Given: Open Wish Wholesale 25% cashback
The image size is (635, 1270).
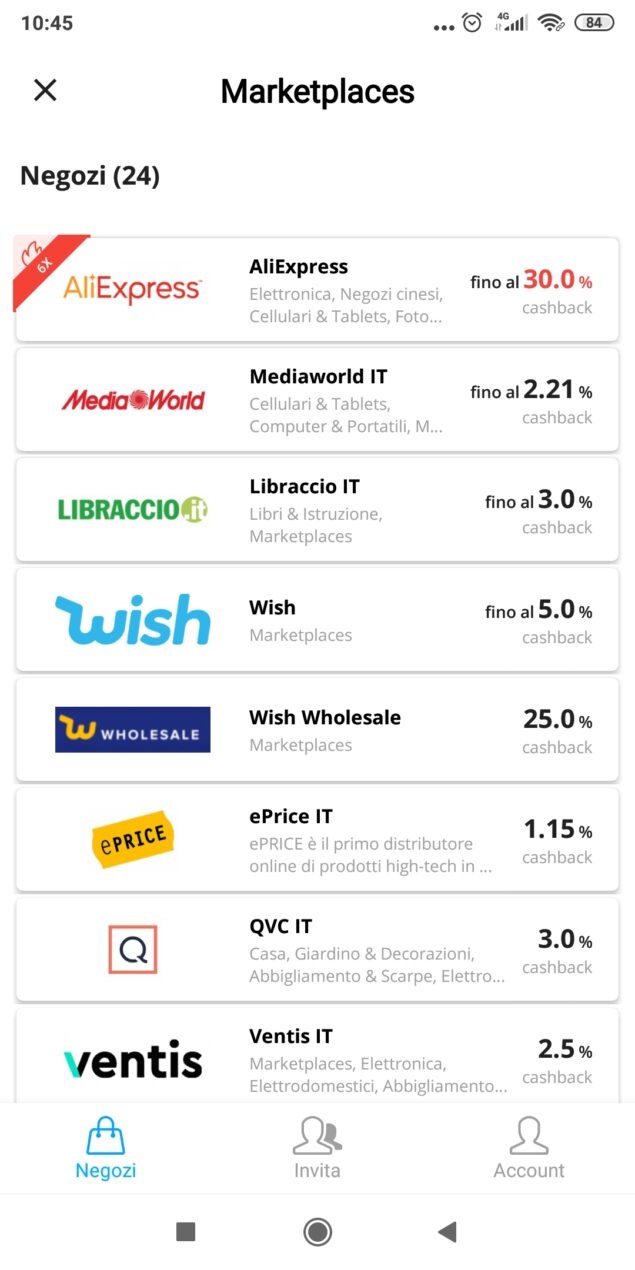Looking at the screenshot, I should [x=317, y=729].
